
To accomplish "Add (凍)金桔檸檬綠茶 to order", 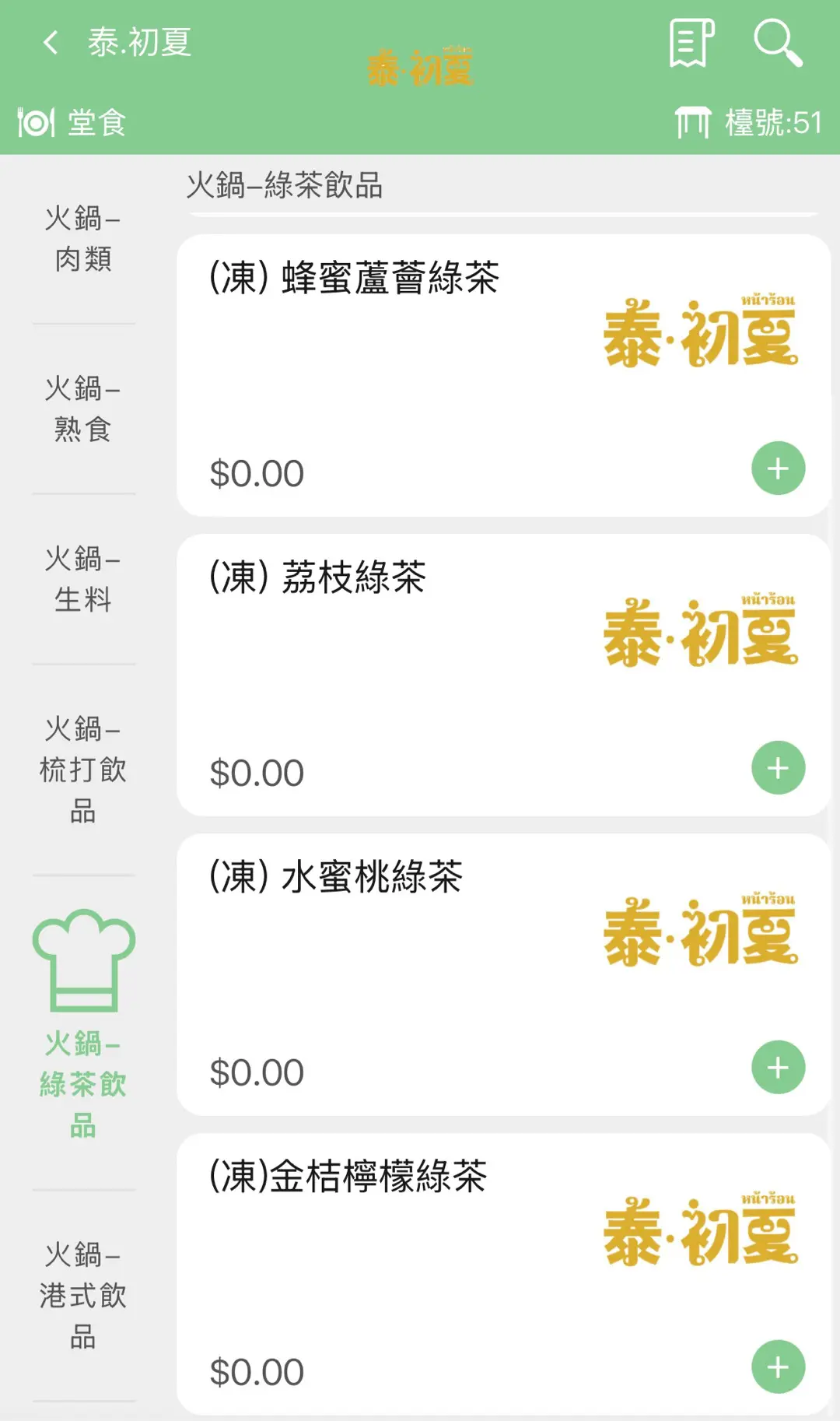I will pos(778,1367).
